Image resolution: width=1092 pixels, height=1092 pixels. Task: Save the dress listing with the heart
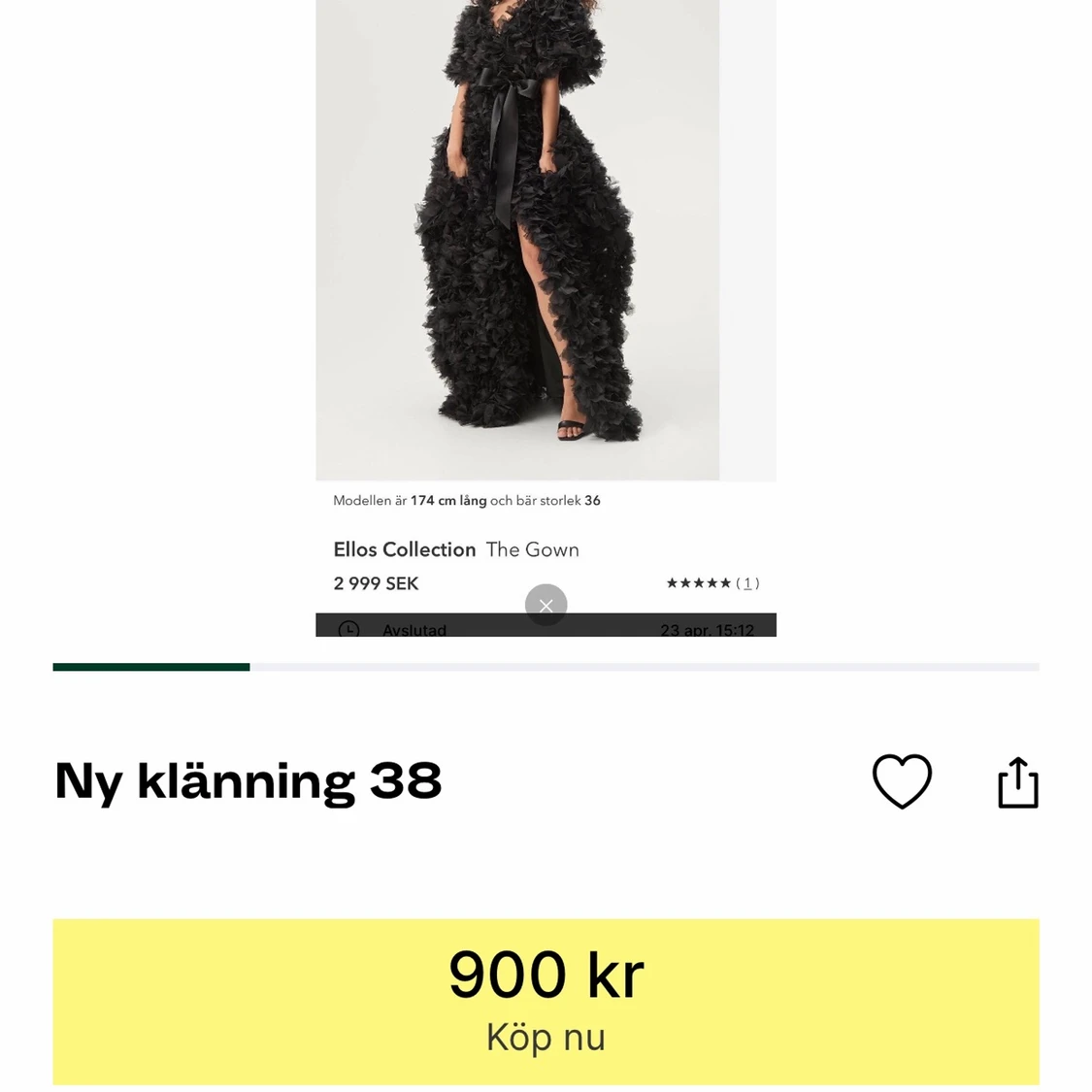click(902, 780)
